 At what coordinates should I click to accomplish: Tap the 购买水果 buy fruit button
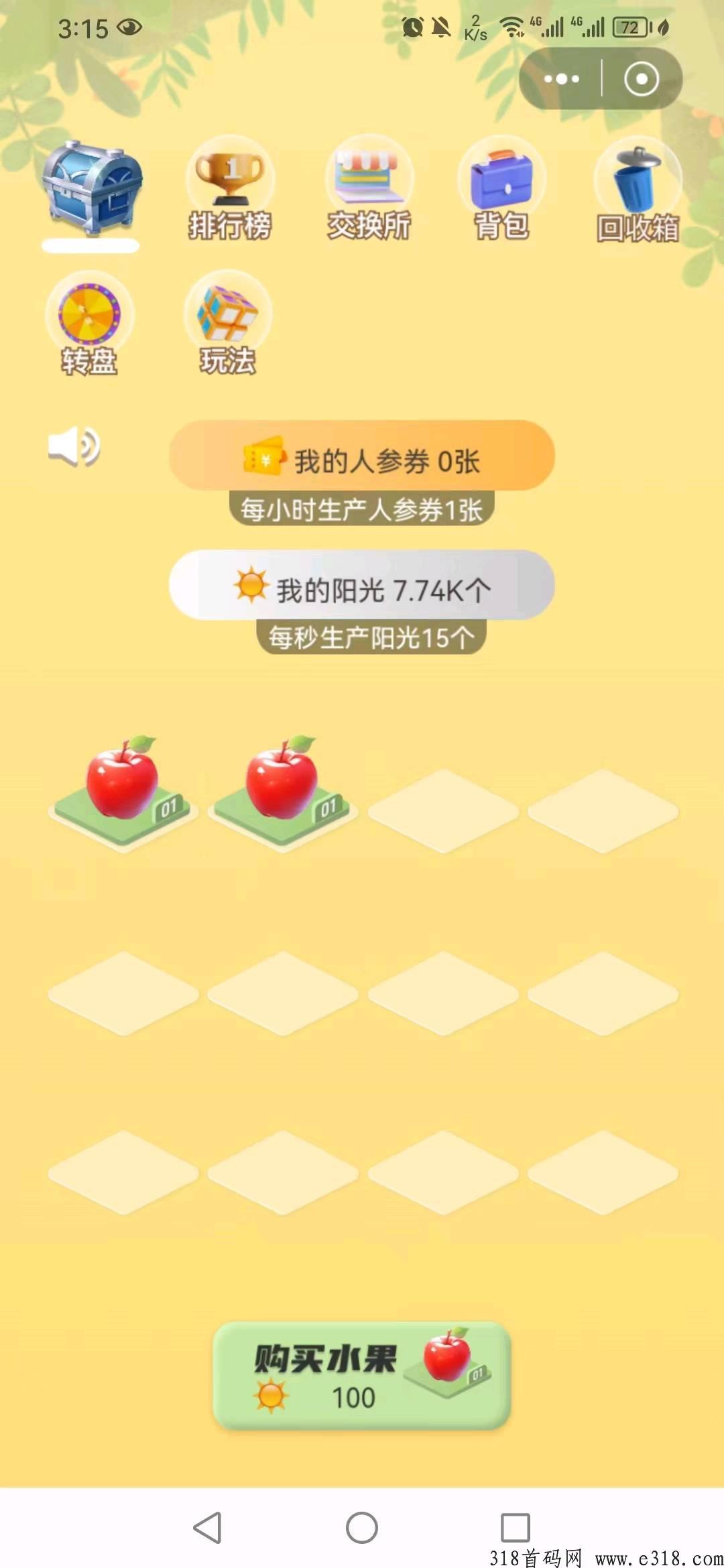362,1375
